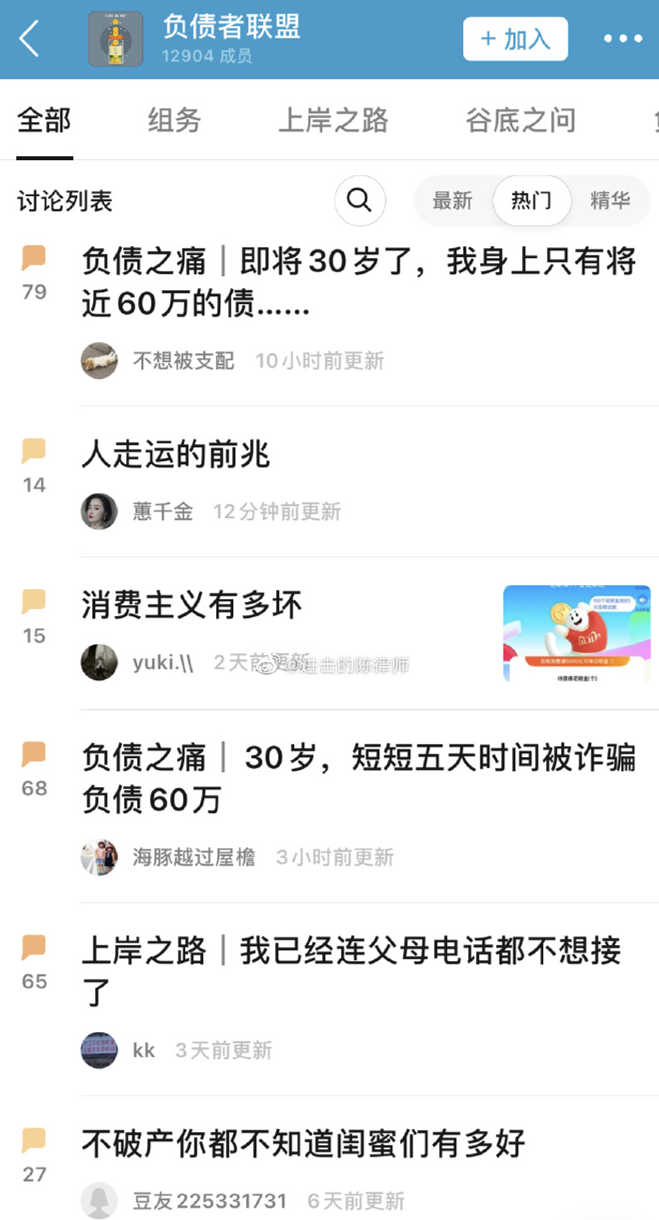Join the 负债者联盟 group with 加入
Screen dimensions: 659x1220
point(515,39)
